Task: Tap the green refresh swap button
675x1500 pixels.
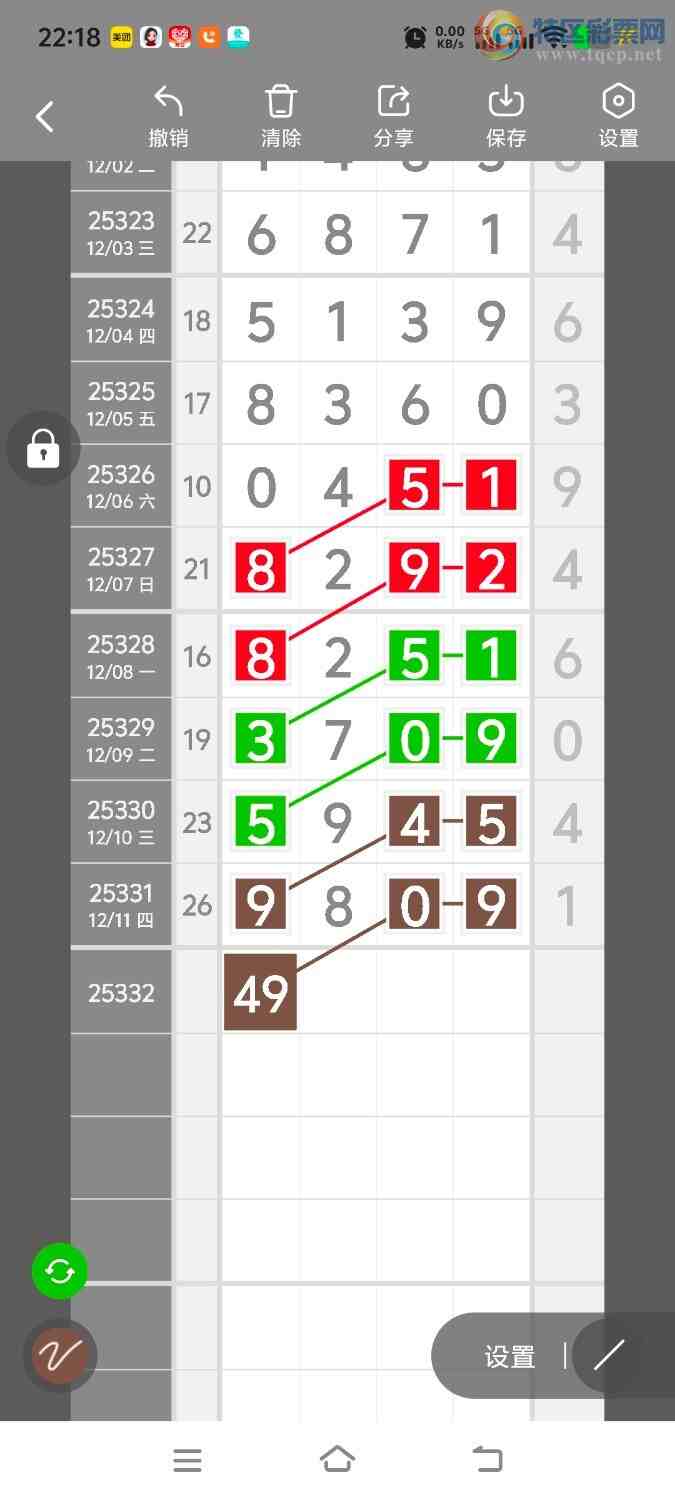Action: (x=60, y=1271)
